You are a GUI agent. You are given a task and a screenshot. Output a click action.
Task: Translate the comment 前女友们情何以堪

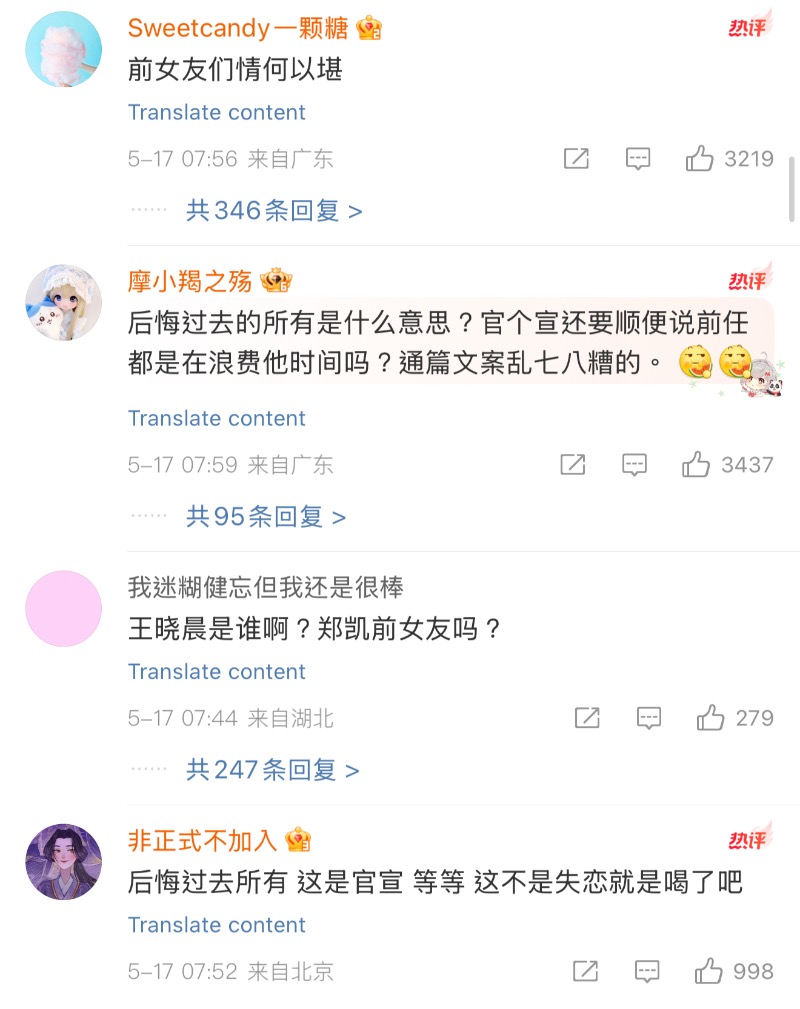(216, 112)
